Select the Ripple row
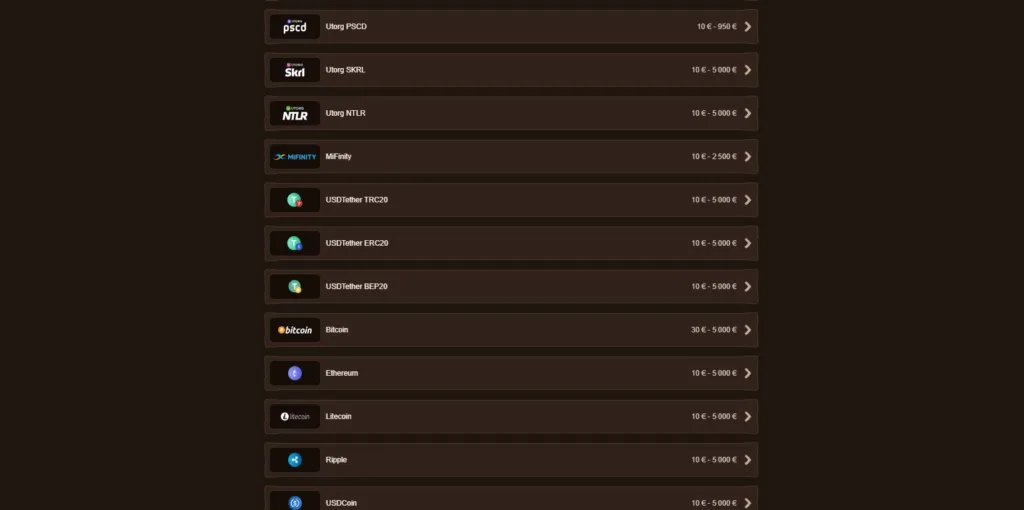 [511, 460]
